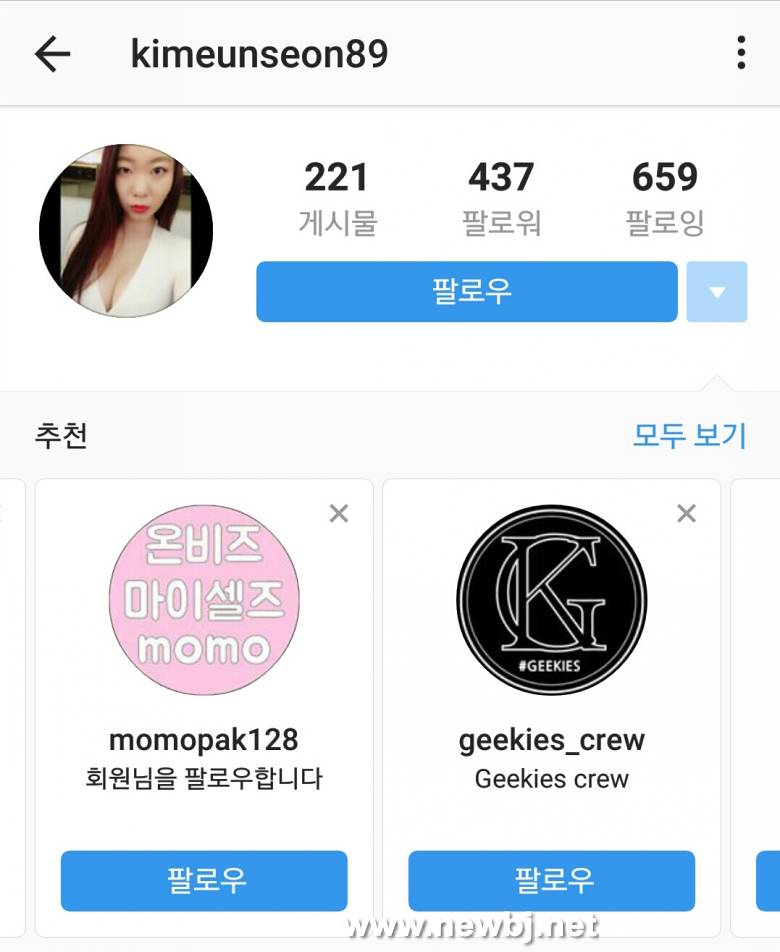Open geekies_crew's profile card
The height and width of the screenshot is (952, 780).
[551, 600]
